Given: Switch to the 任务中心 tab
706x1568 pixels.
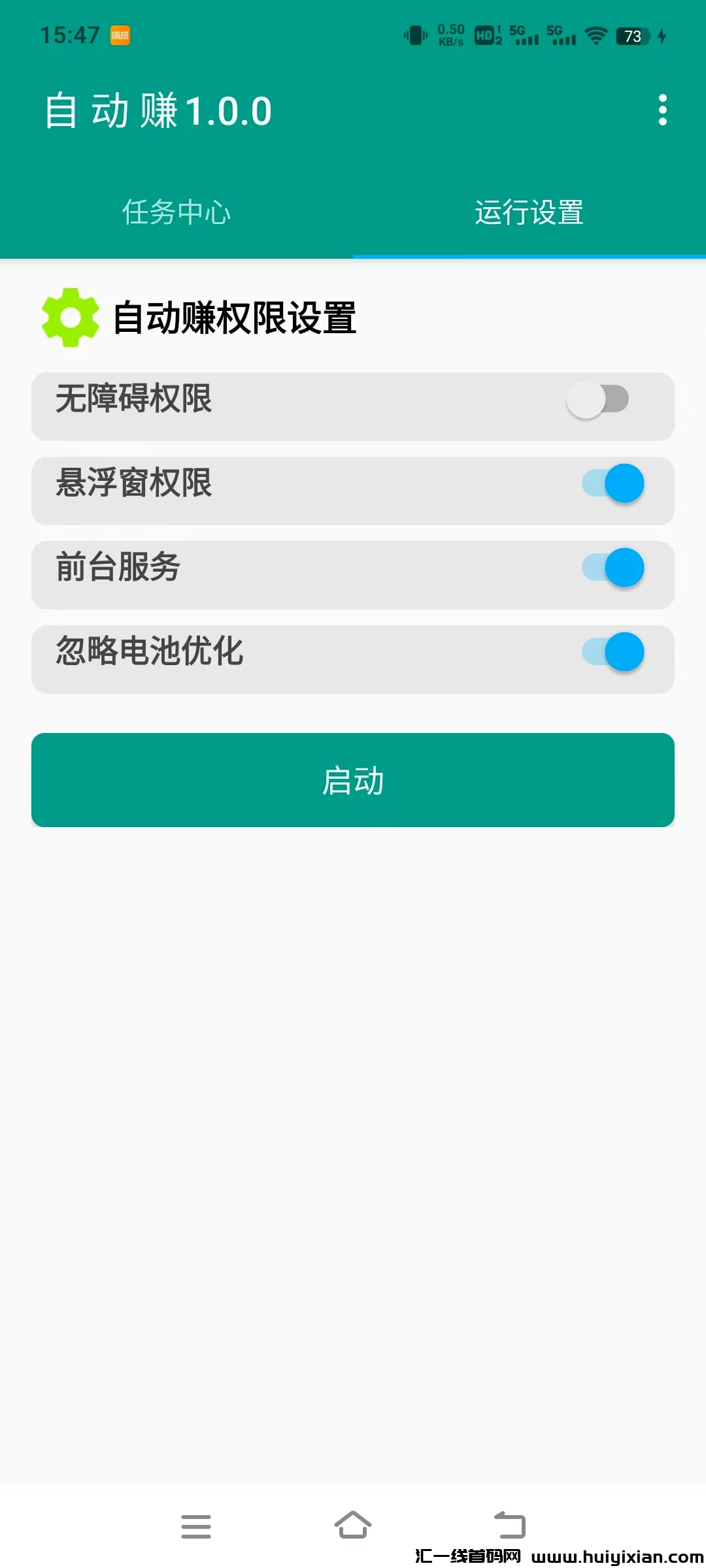Looking at the screenshot, I should click(x=178, y=214).
